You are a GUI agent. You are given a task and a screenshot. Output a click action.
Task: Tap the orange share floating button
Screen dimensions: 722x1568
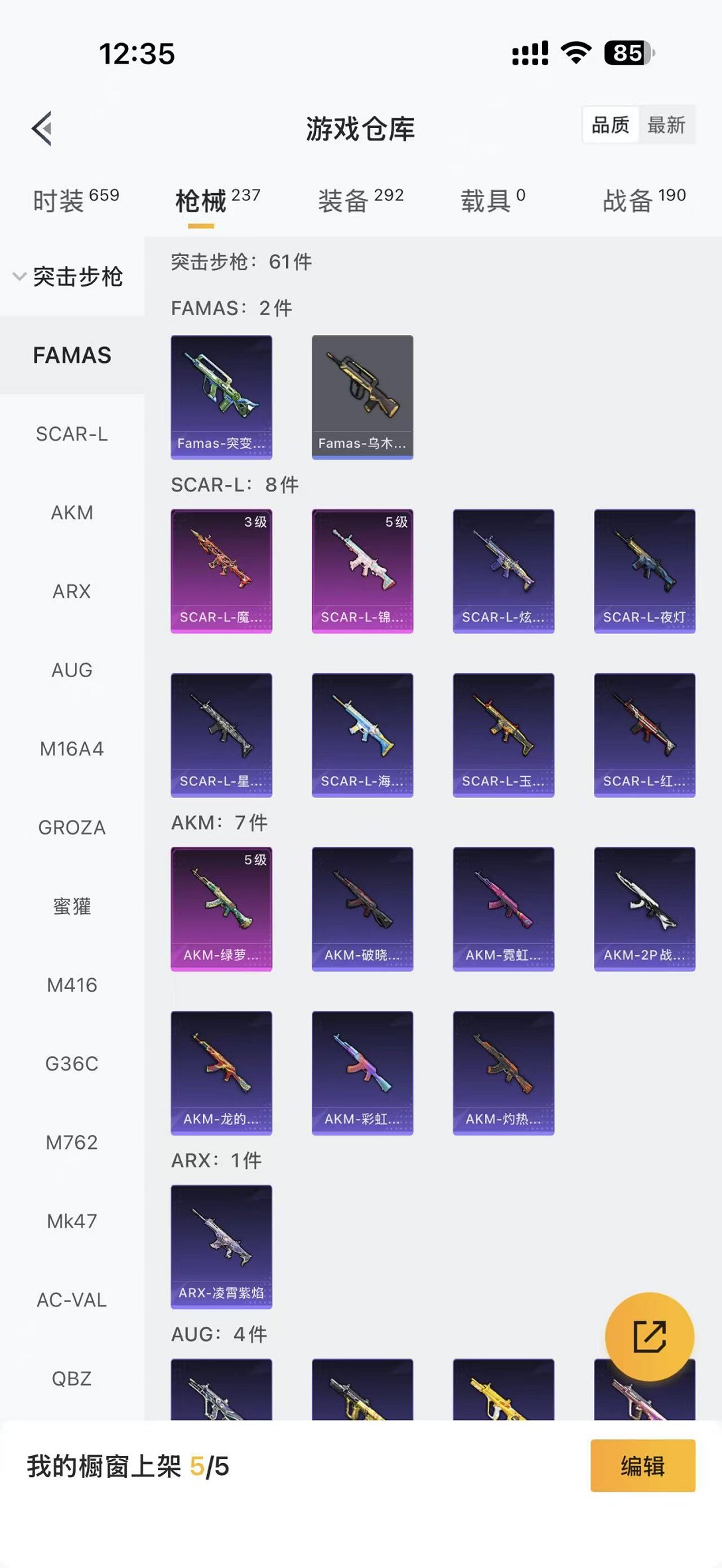(649, 1336)
